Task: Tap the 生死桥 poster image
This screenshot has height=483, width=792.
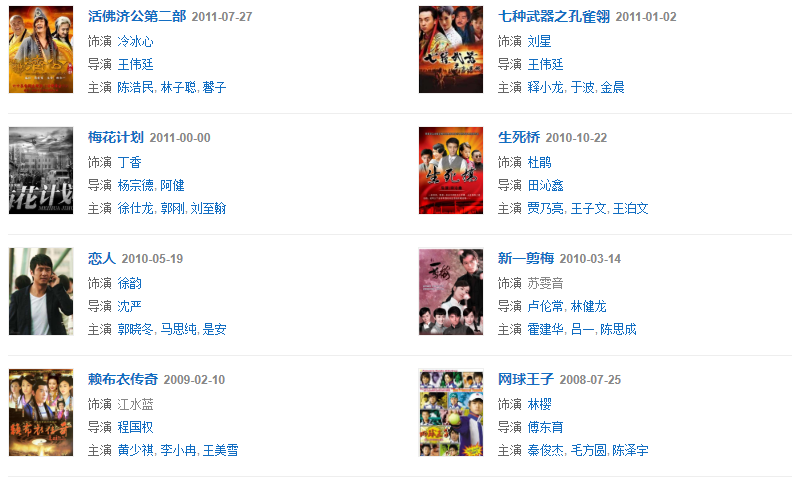Action: 451,171
